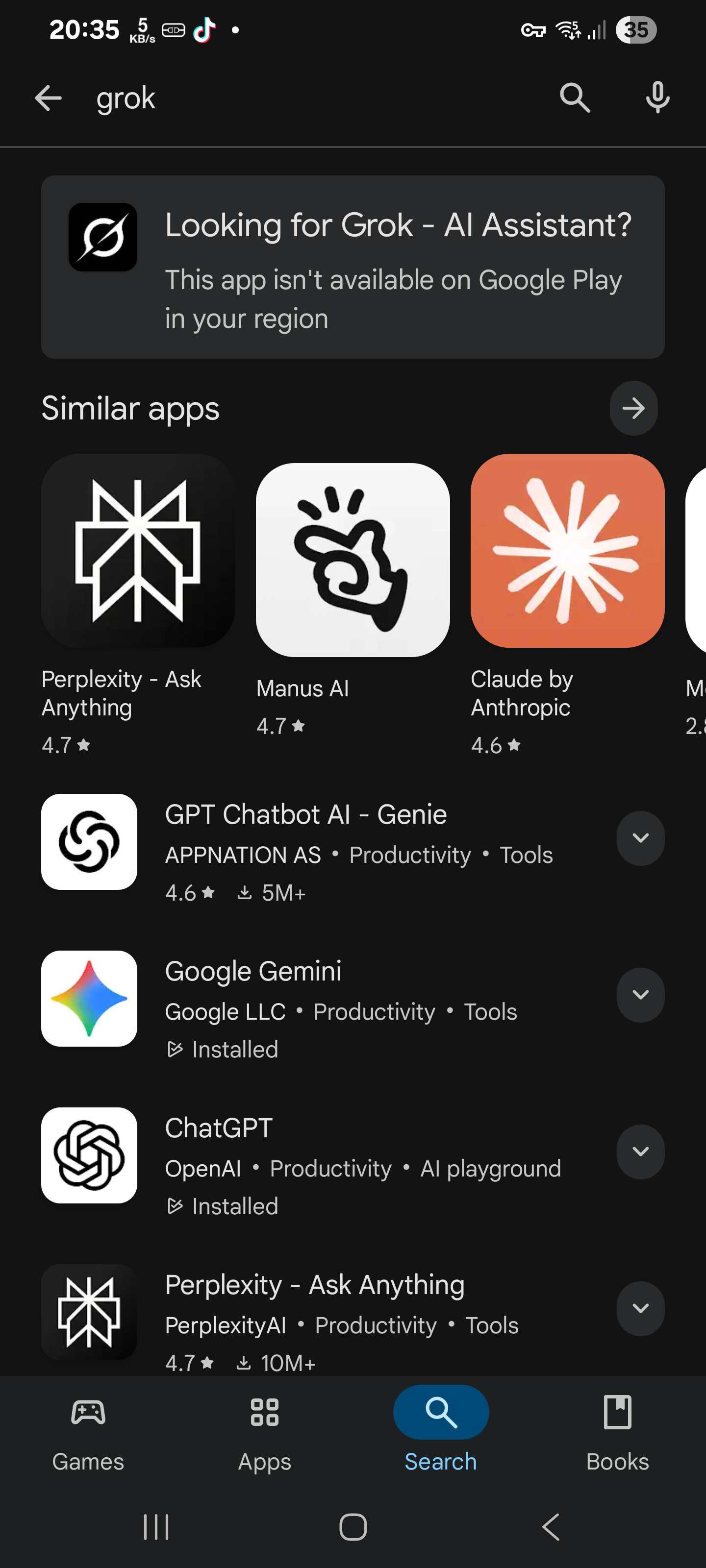
Task: Switch to the Books tab
Action: (618, 1433)
